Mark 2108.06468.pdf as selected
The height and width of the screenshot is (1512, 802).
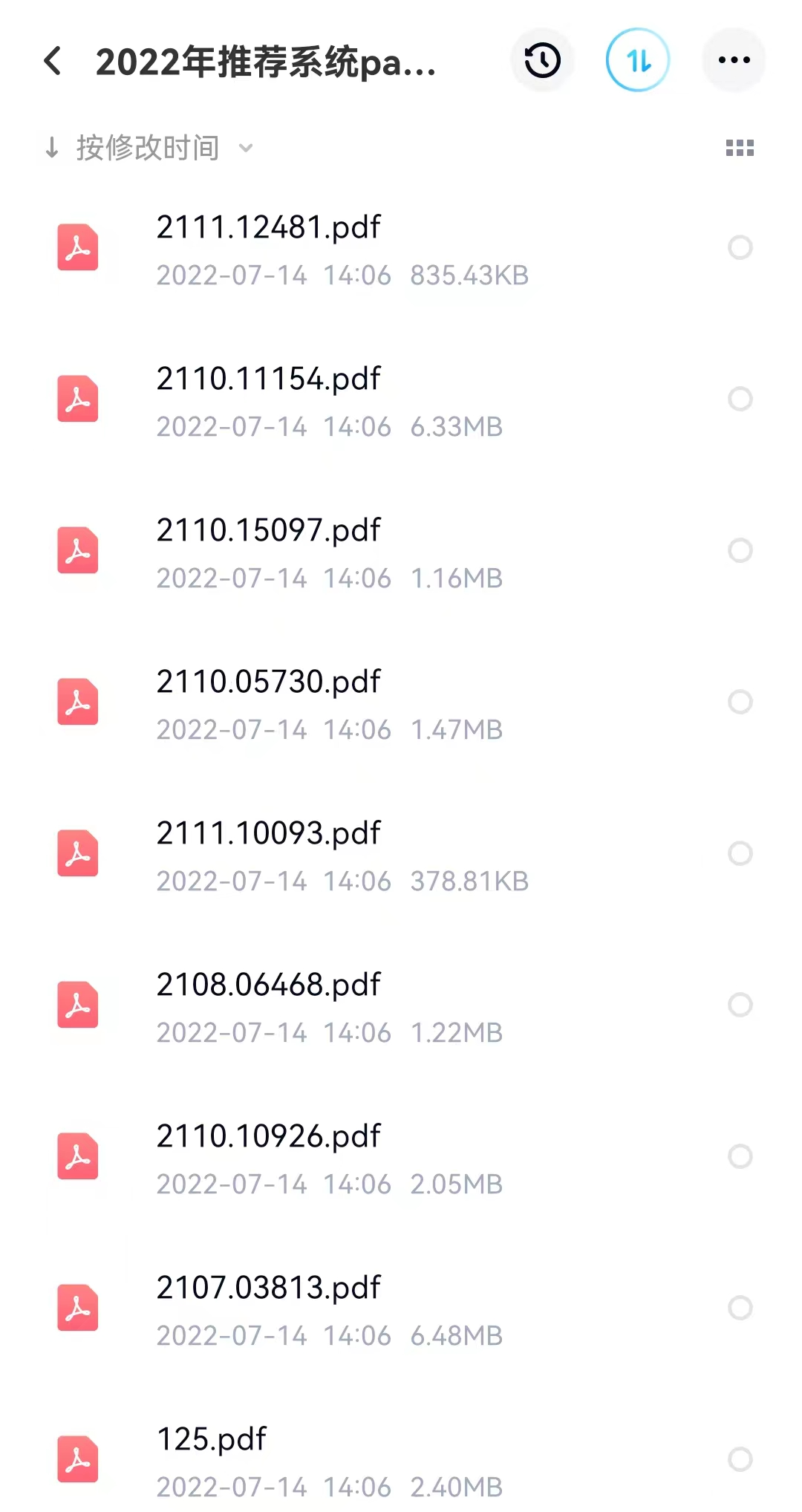tap(740, 1005)
